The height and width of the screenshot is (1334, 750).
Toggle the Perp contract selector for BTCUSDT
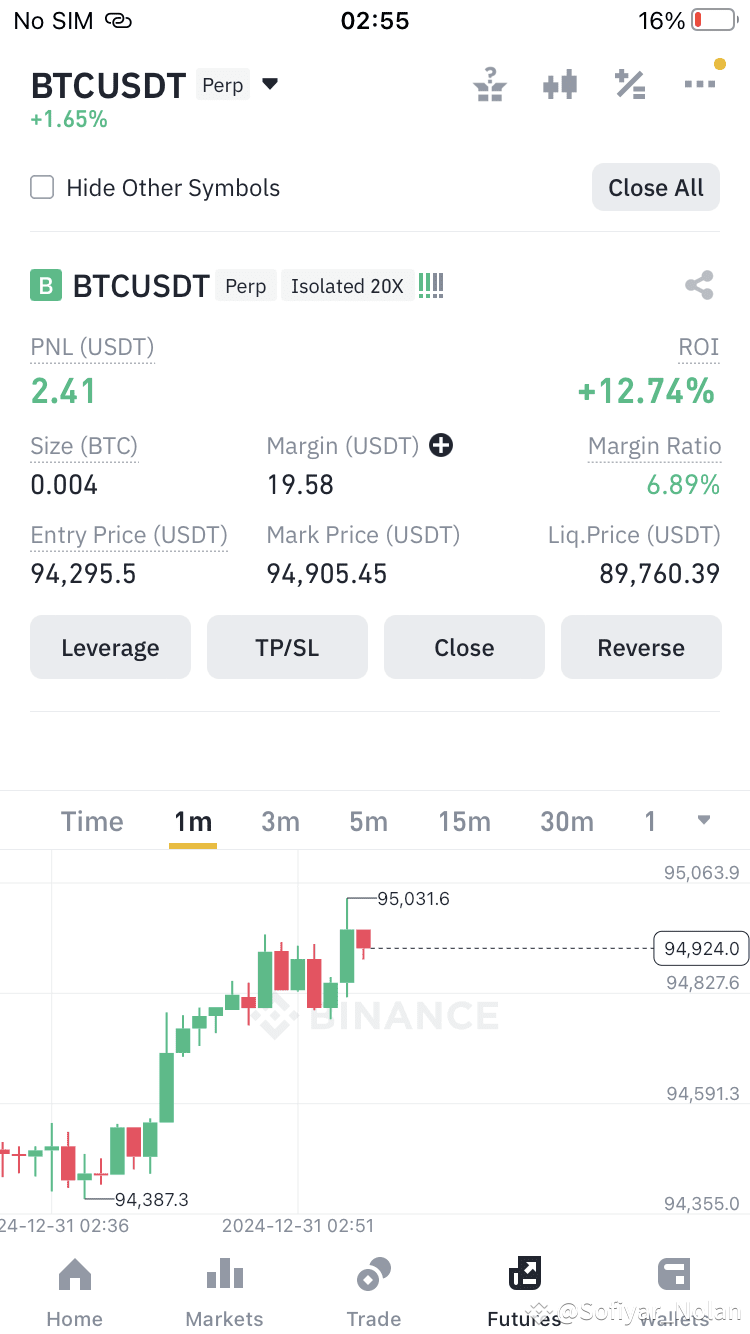(222, 85)
